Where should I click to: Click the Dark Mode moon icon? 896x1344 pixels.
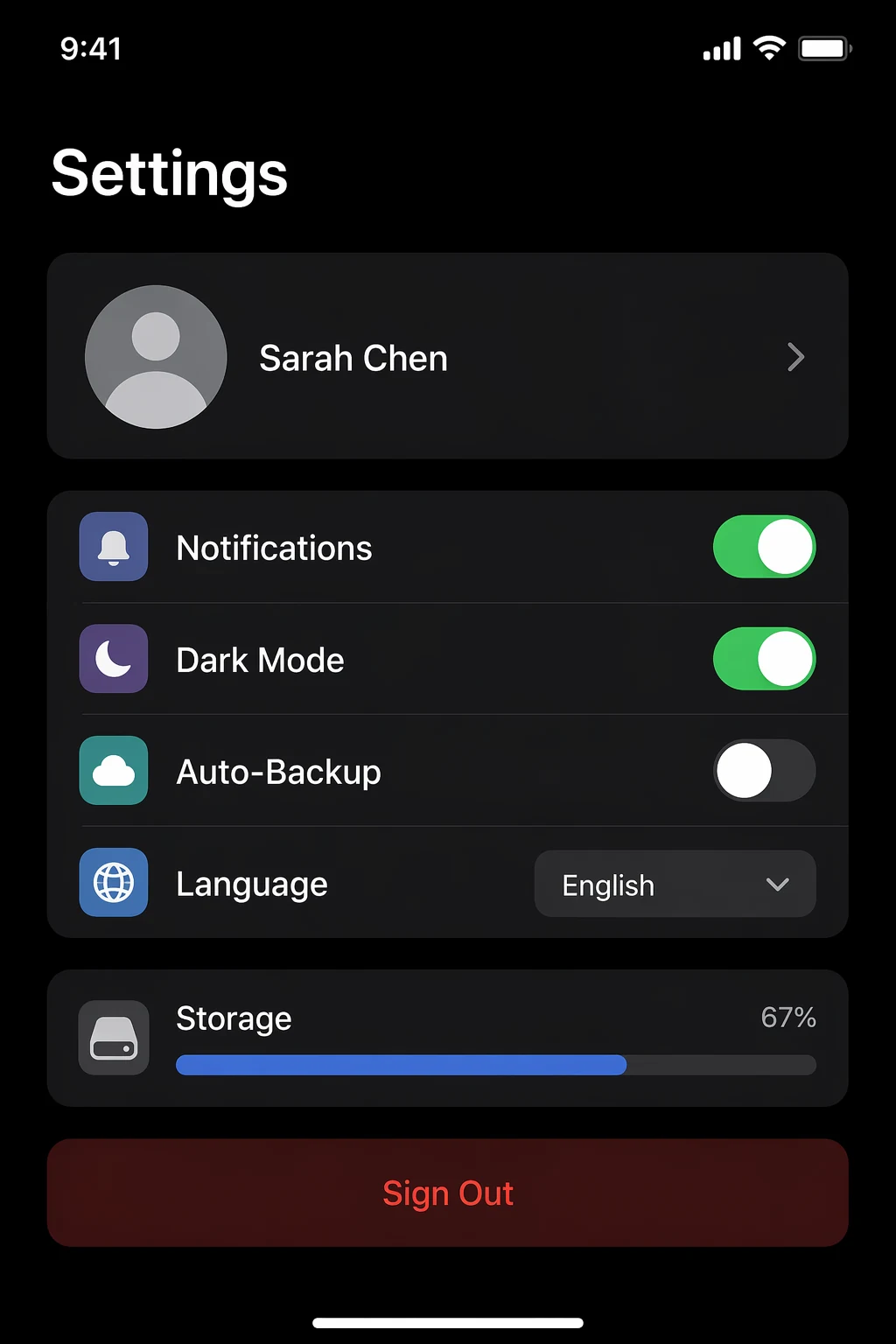tap(113, 659)
